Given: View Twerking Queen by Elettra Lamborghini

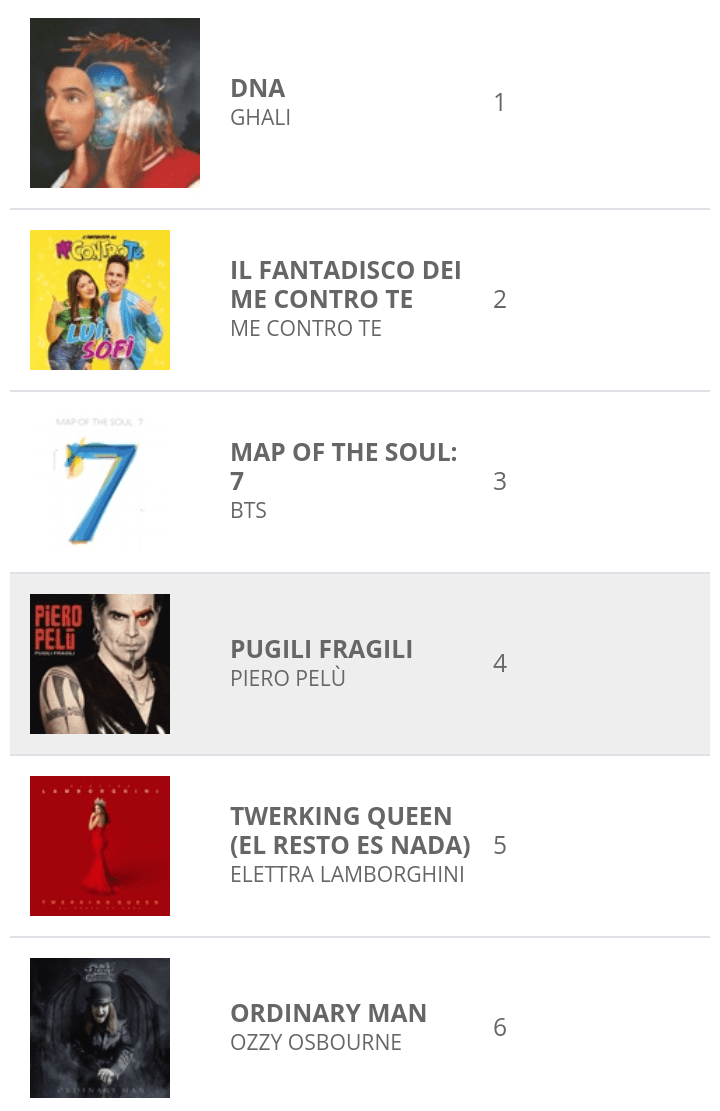Looking at the screenshot, I should click(350, 831).
